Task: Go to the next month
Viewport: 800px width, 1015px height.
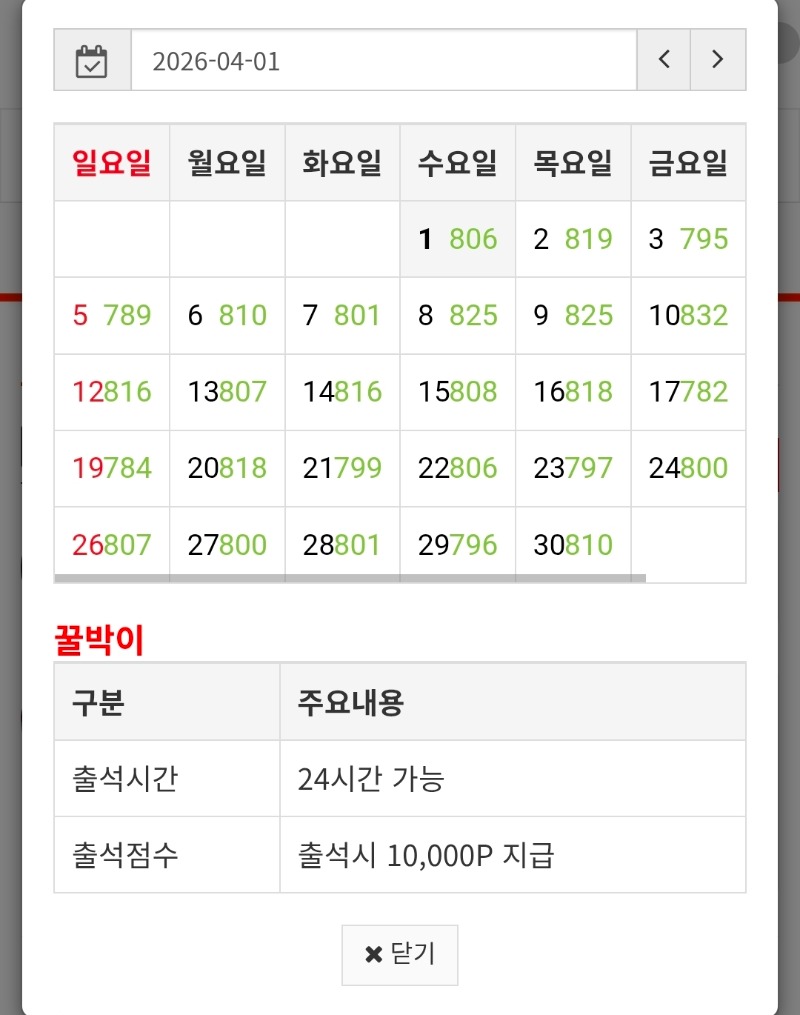Action: (718, 60)
